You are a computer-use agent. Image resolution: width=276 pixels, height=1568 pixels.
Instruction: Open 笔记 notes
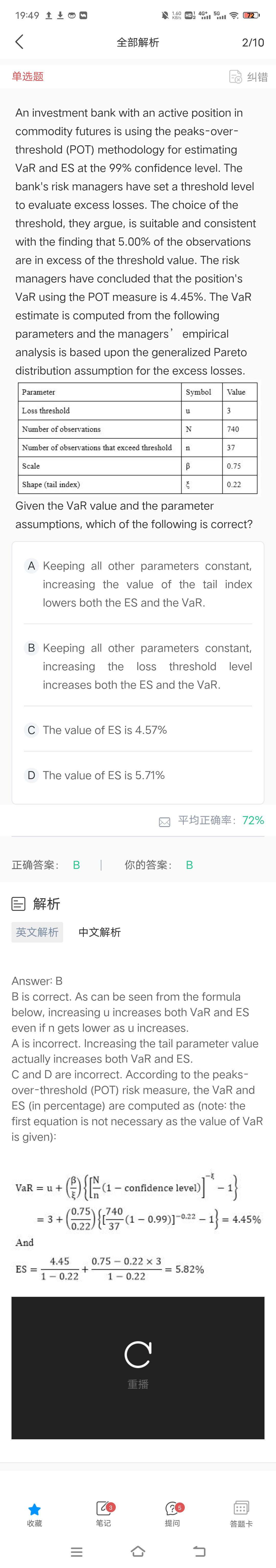coord(103,1513)
